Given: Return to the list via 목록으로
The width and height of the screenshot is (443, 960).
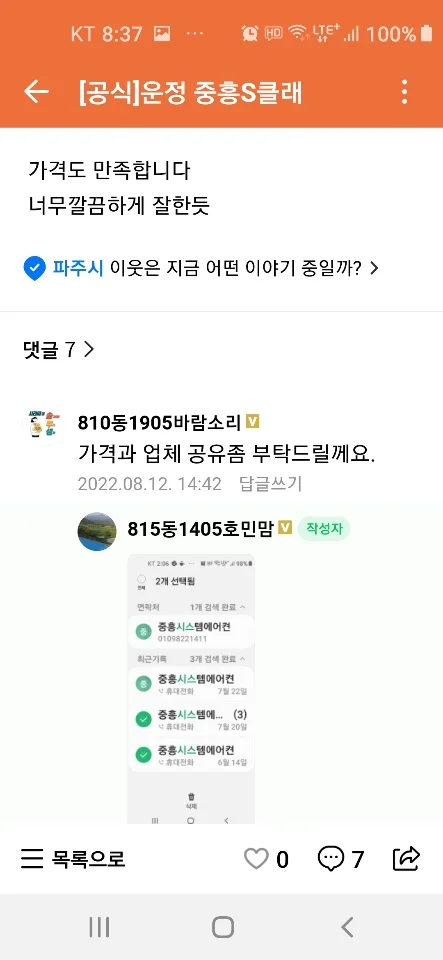Looking at the screenshot, I should 73,858.
